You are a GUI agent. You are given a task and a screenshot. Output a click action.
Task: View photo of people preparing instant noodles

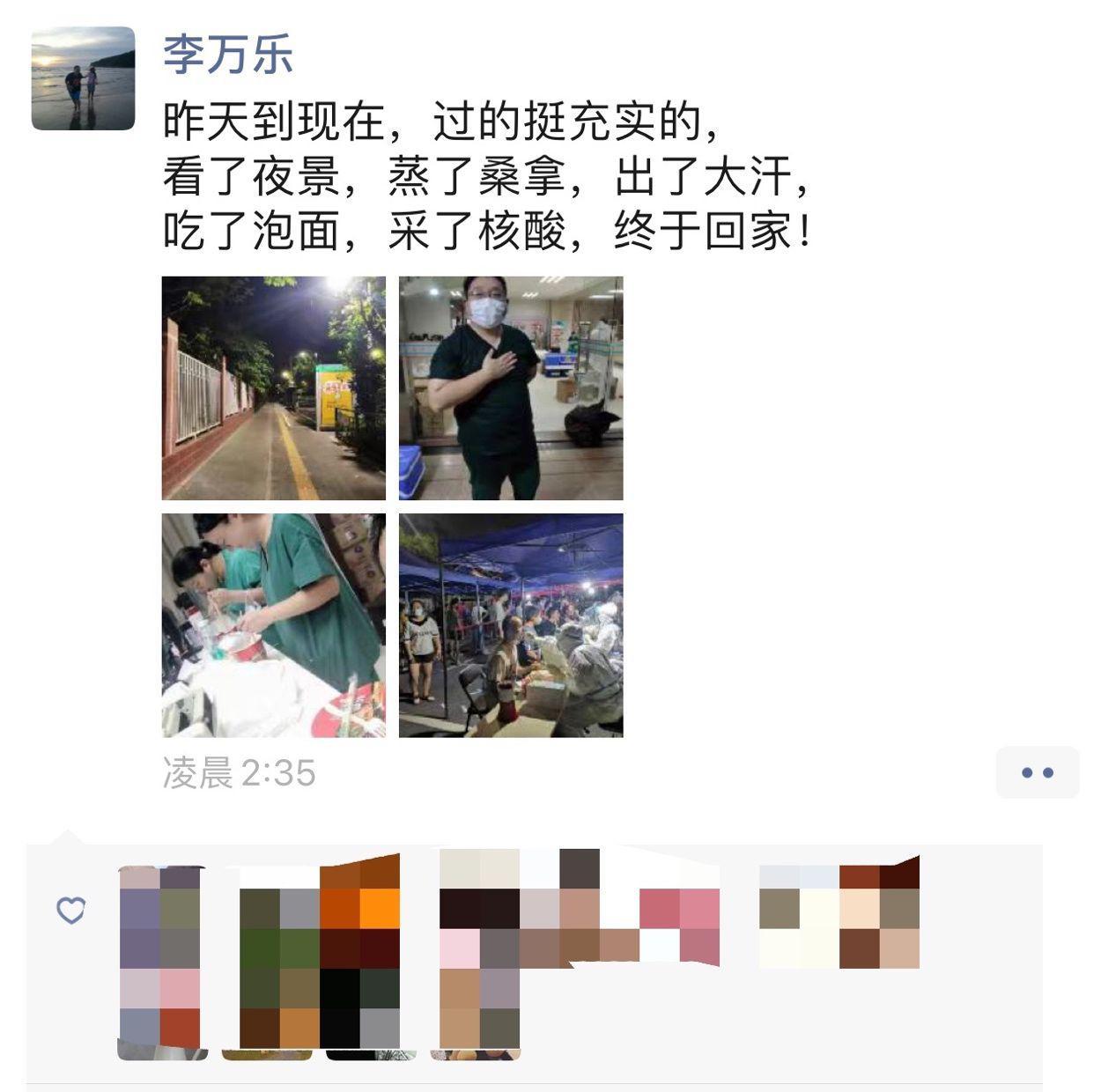pyautogui.click(x=273, y=625)
